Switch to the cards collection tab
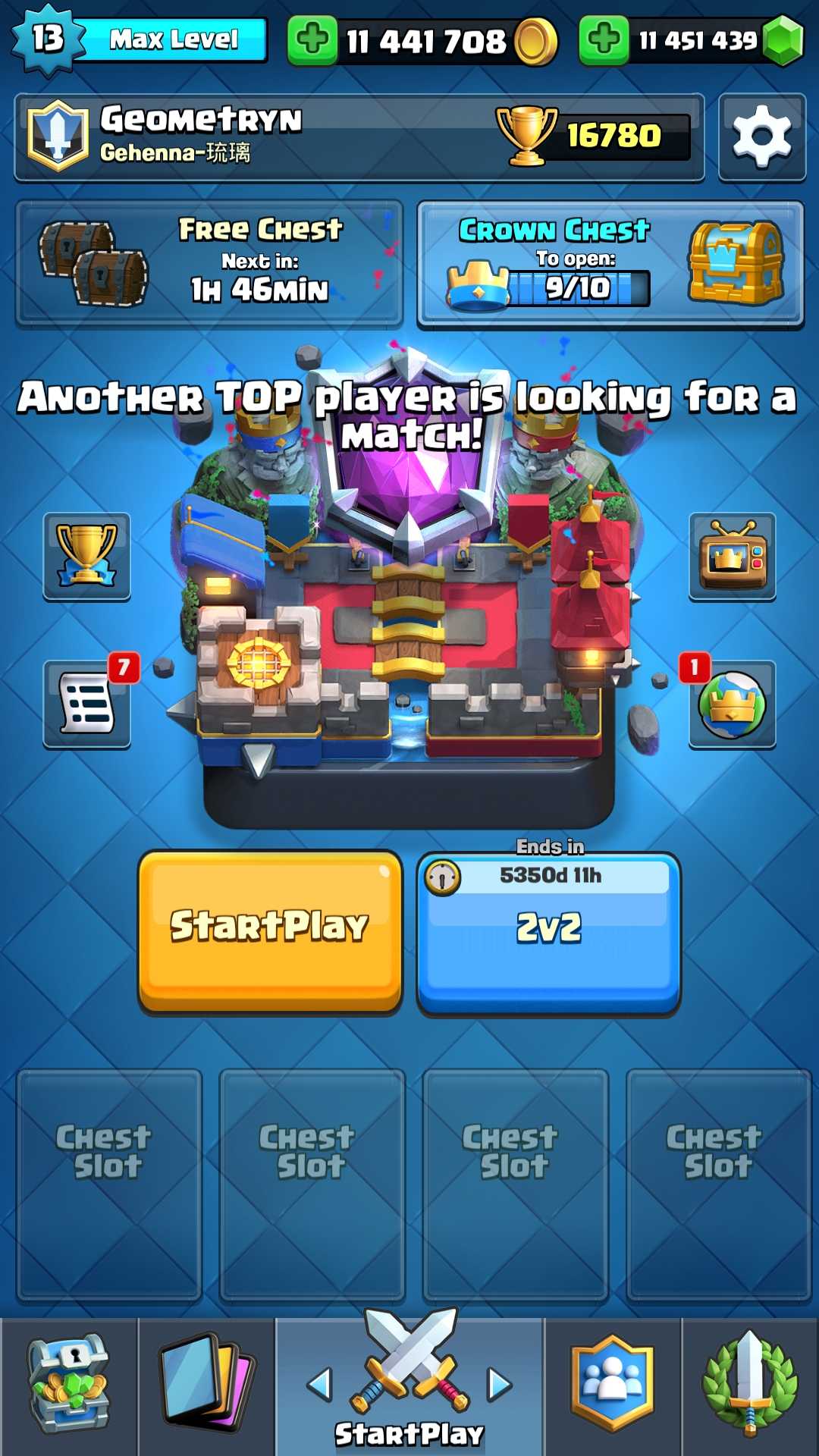 point(207,1385)
